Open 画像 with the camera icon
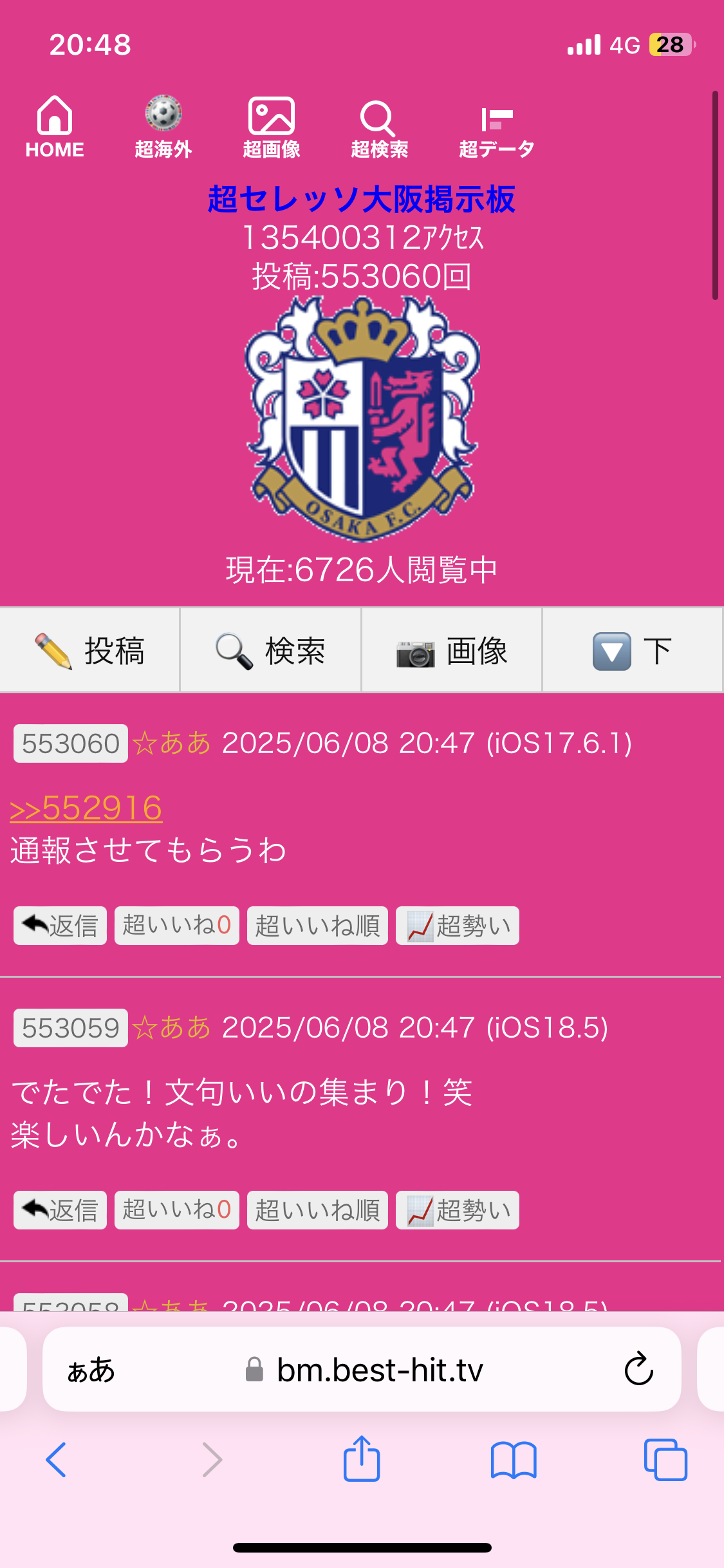The image size is (724, 1568). (452, 650)
